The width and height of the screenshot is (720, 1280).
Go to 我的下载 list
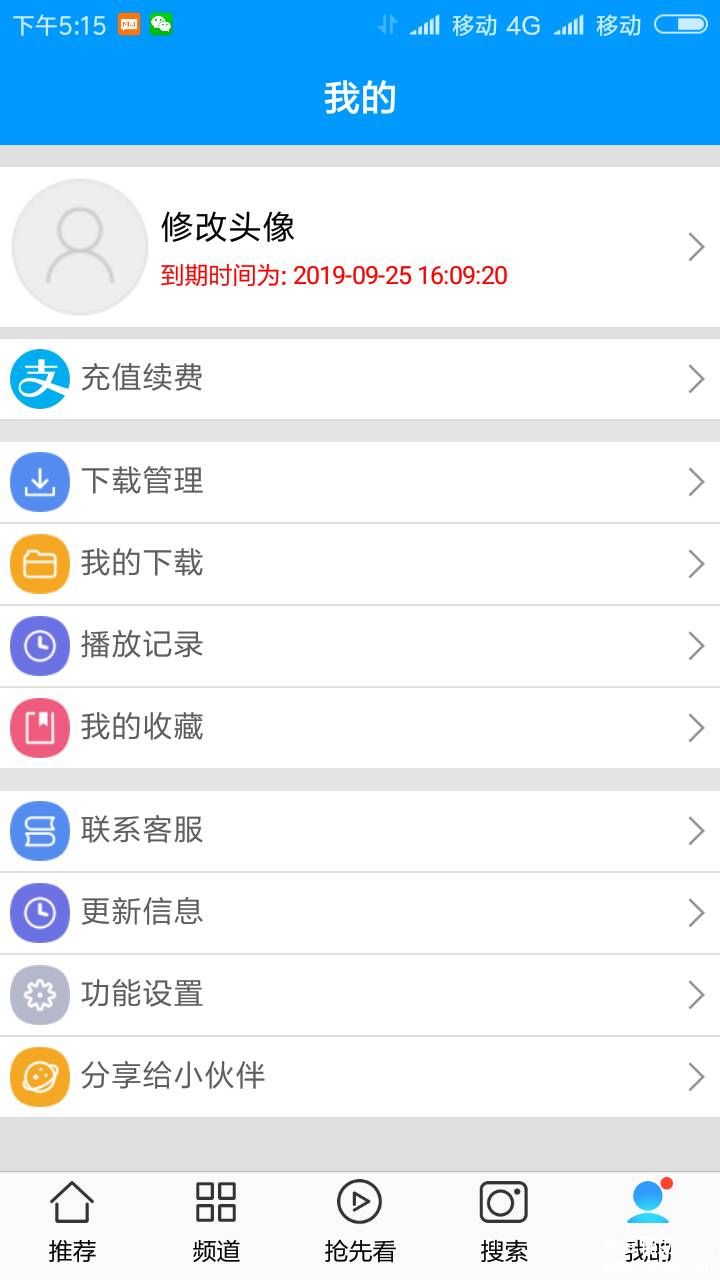[x=360, y=564]
